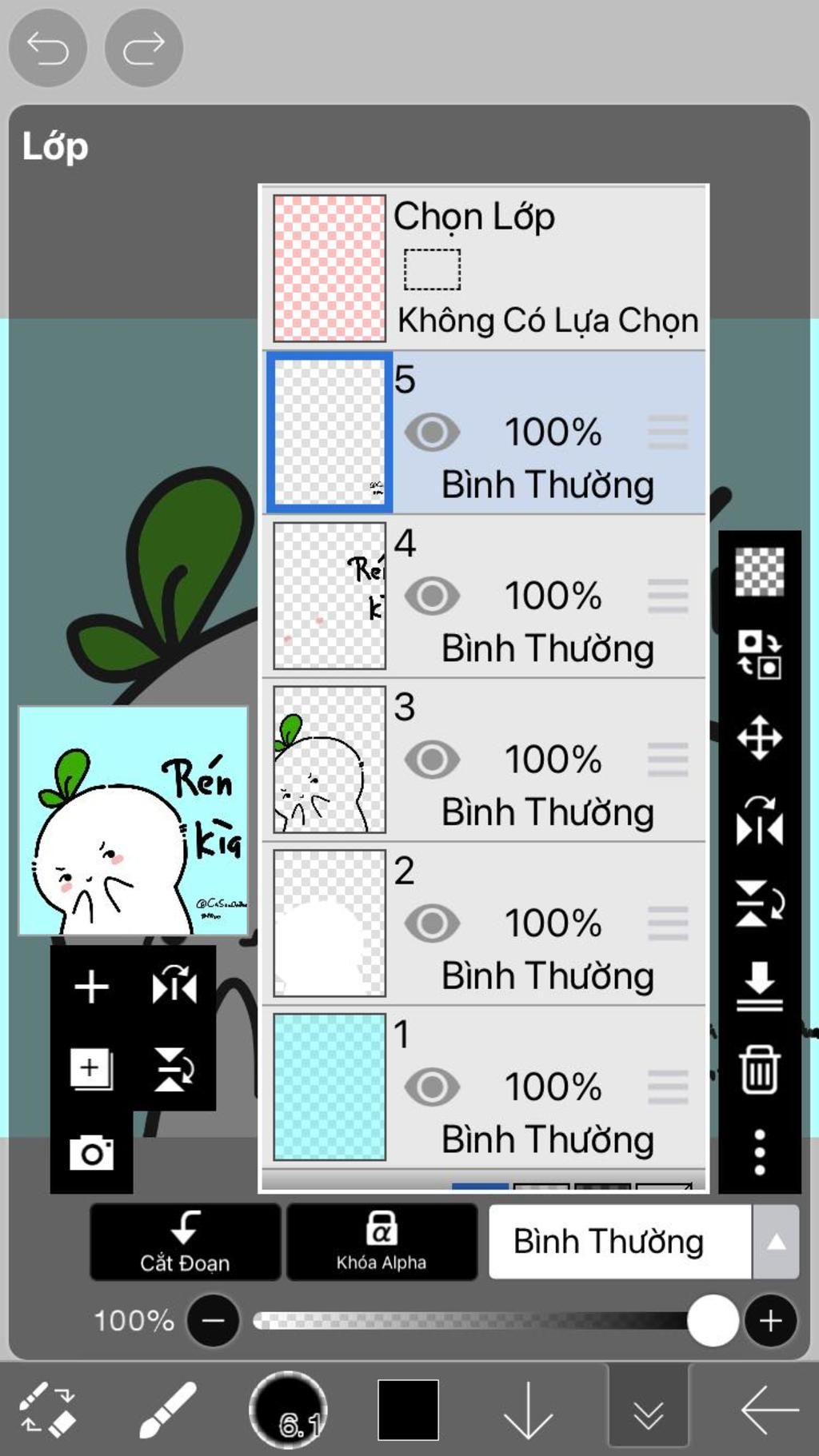Screen dimensions: 819x1456
Task: Decrease layer opacity with minus button
Action: (213, 1320)
